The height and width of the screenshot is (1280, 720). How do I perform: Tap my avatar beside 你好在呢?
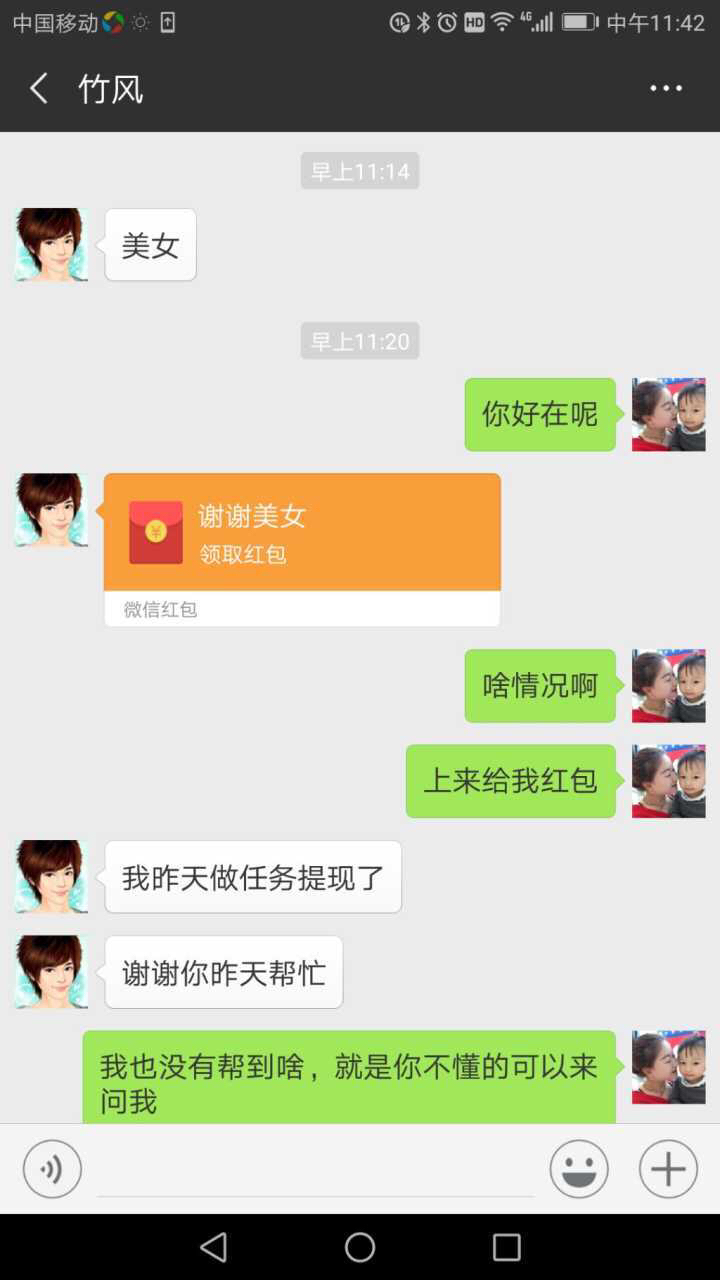pyautogui.click(x=668, y=414)
